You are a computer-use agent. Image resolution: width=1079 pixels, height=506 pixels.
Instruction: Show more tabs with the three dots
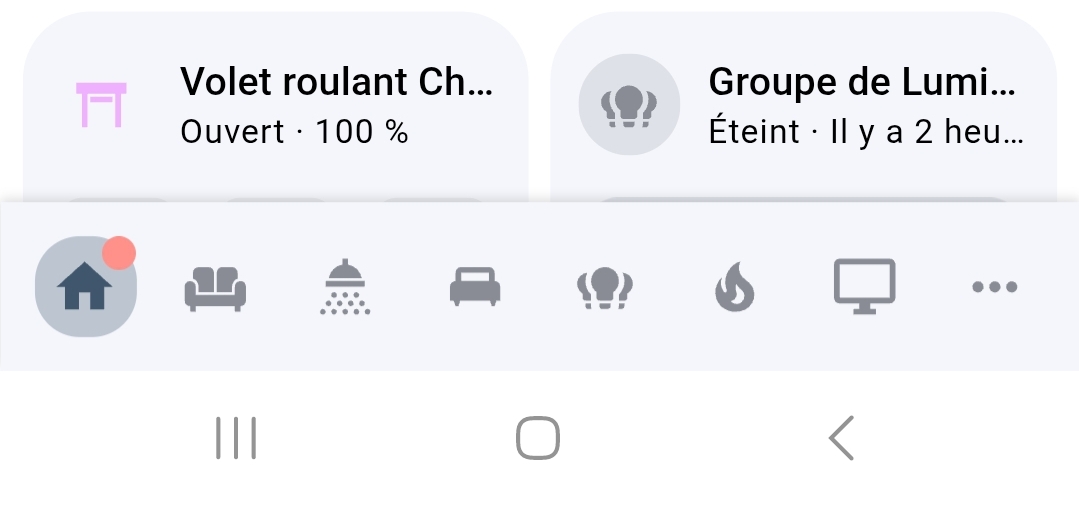point(995,288)
